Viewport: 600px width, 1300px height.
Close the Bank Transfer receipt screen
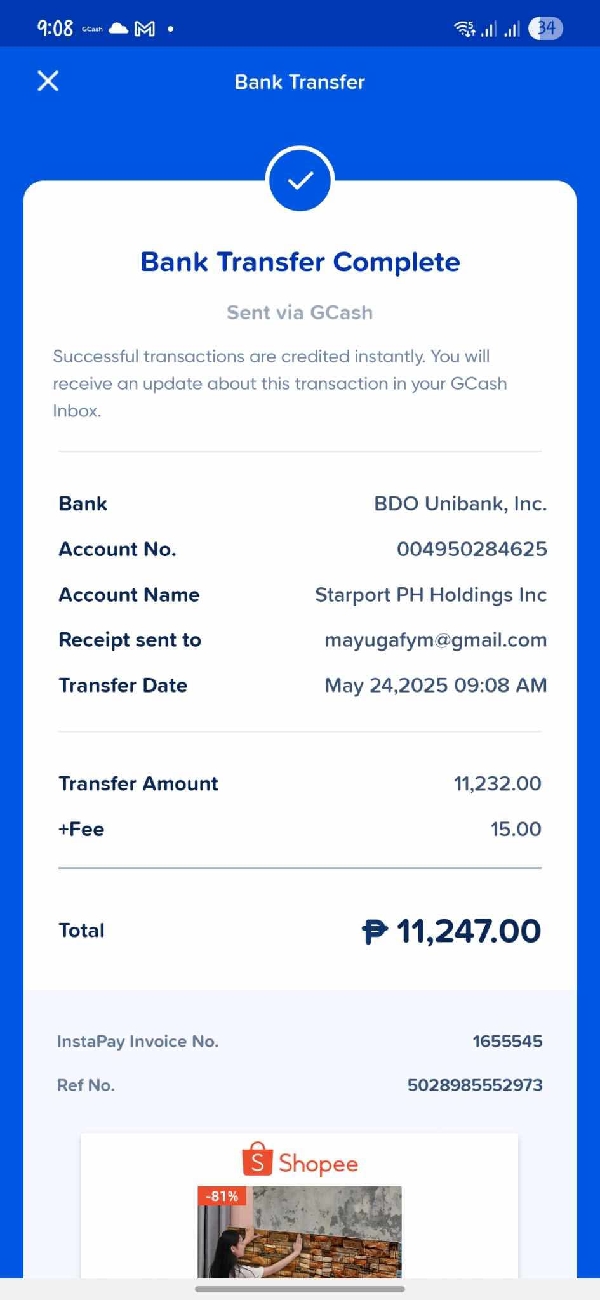48,81
